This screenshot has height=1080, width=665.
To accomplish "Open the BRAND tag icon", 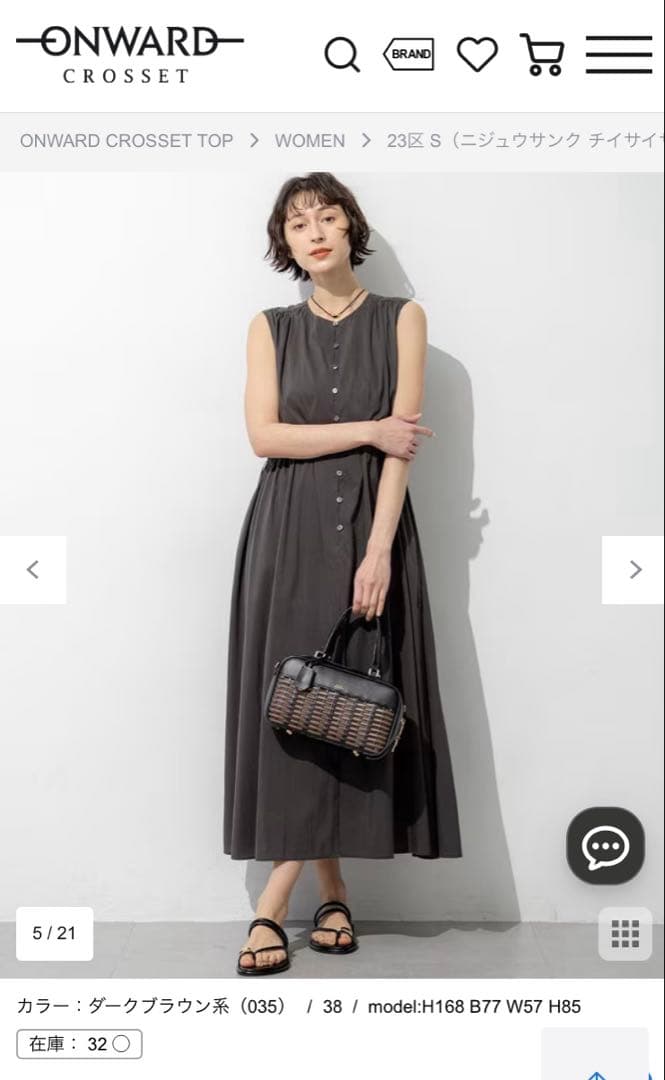I will (x=409, y=54).
